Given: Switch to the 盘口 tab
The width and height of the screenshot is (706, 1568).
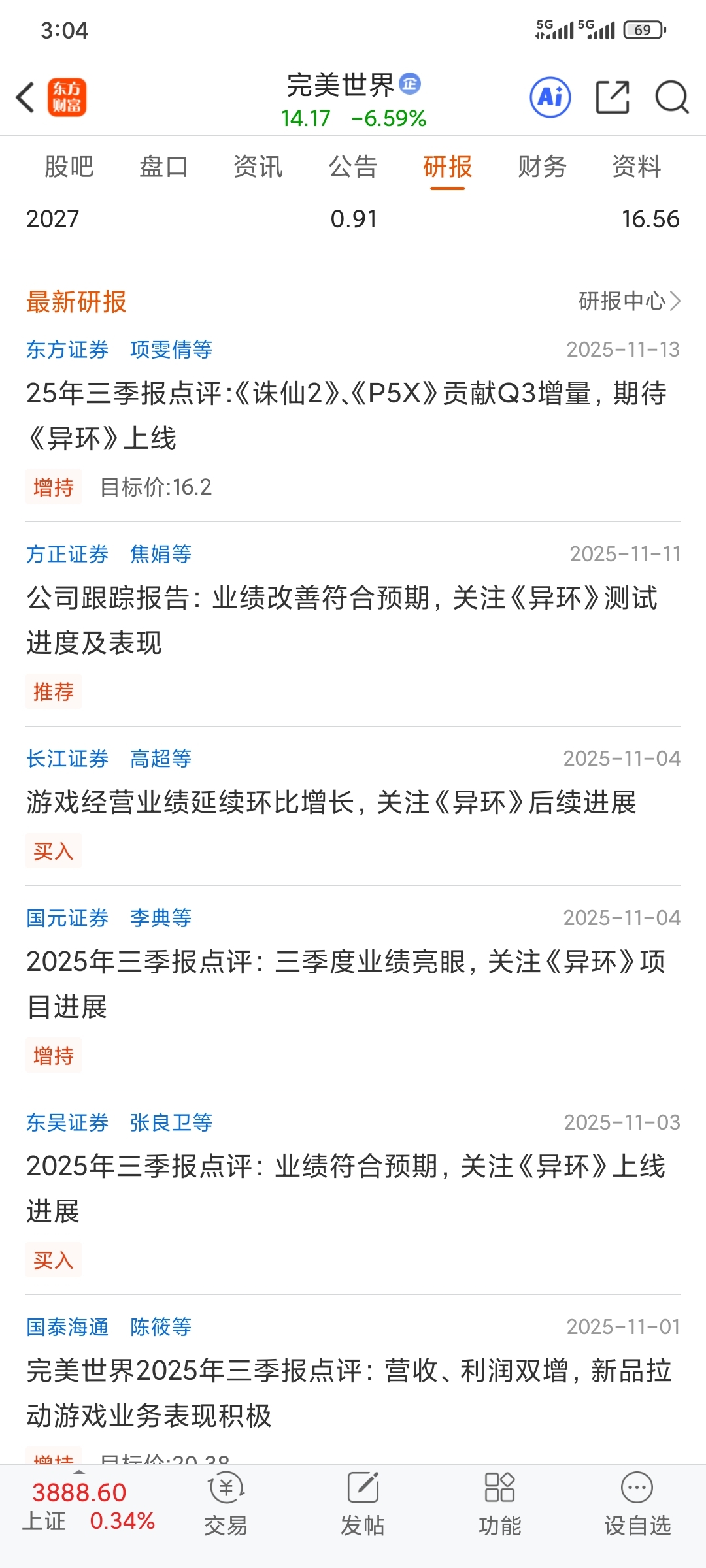Looking at the screenshot, I should [163, 167].
